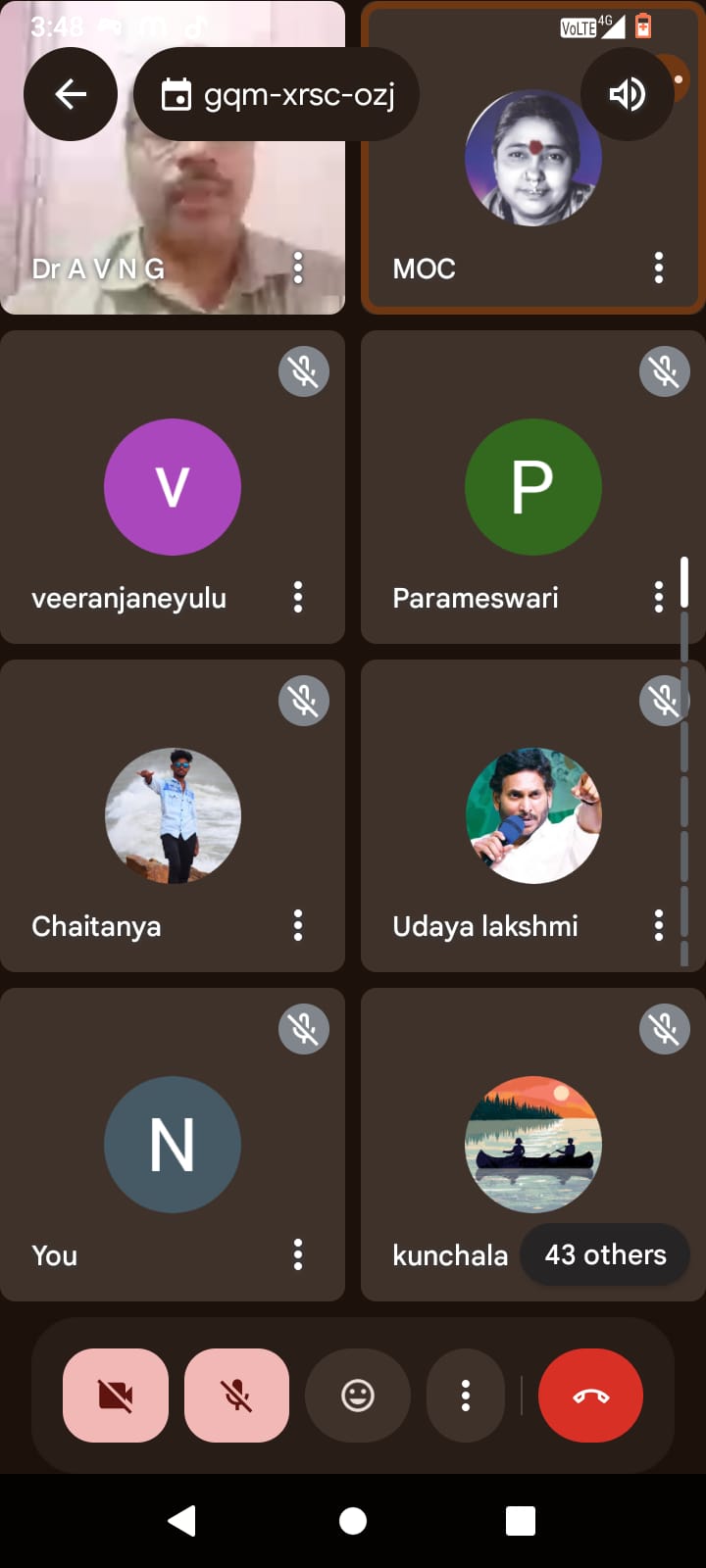Open options for Parameswari

coord(659,597)
